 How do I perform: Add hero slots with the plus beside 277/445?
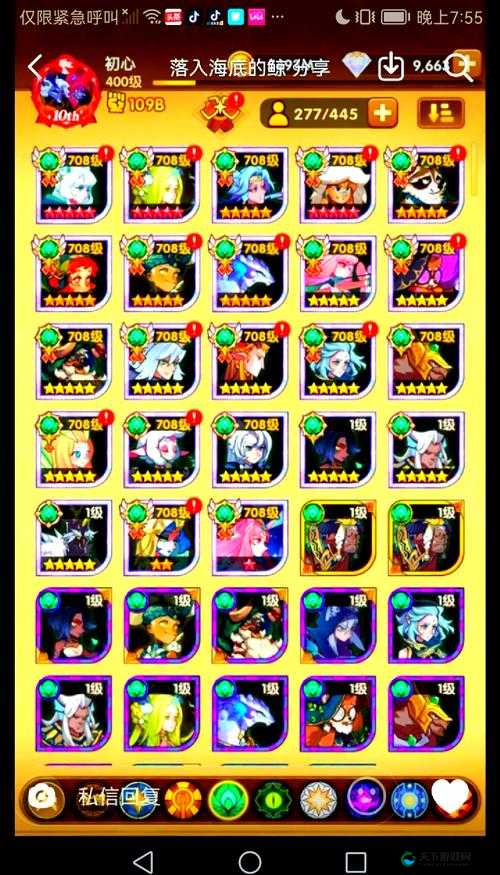[382, 113]
